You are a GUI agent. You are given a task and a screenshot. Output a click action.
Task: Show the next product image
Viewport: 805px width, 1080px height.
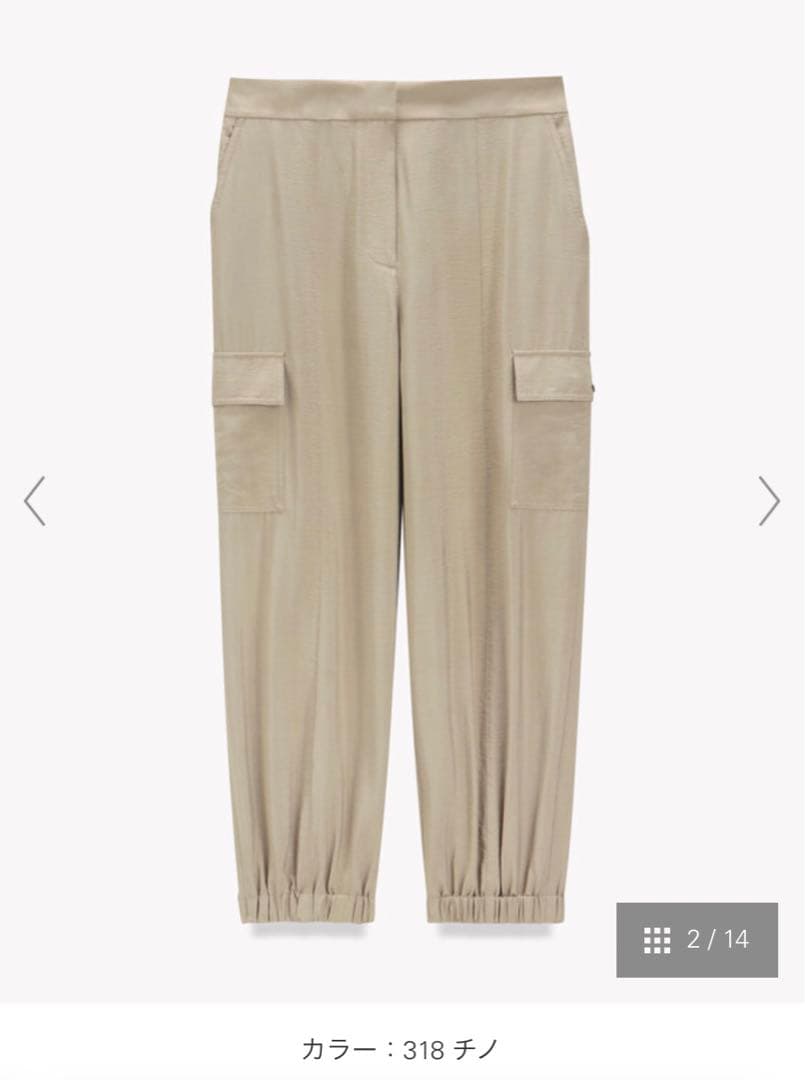click(768, 501)
